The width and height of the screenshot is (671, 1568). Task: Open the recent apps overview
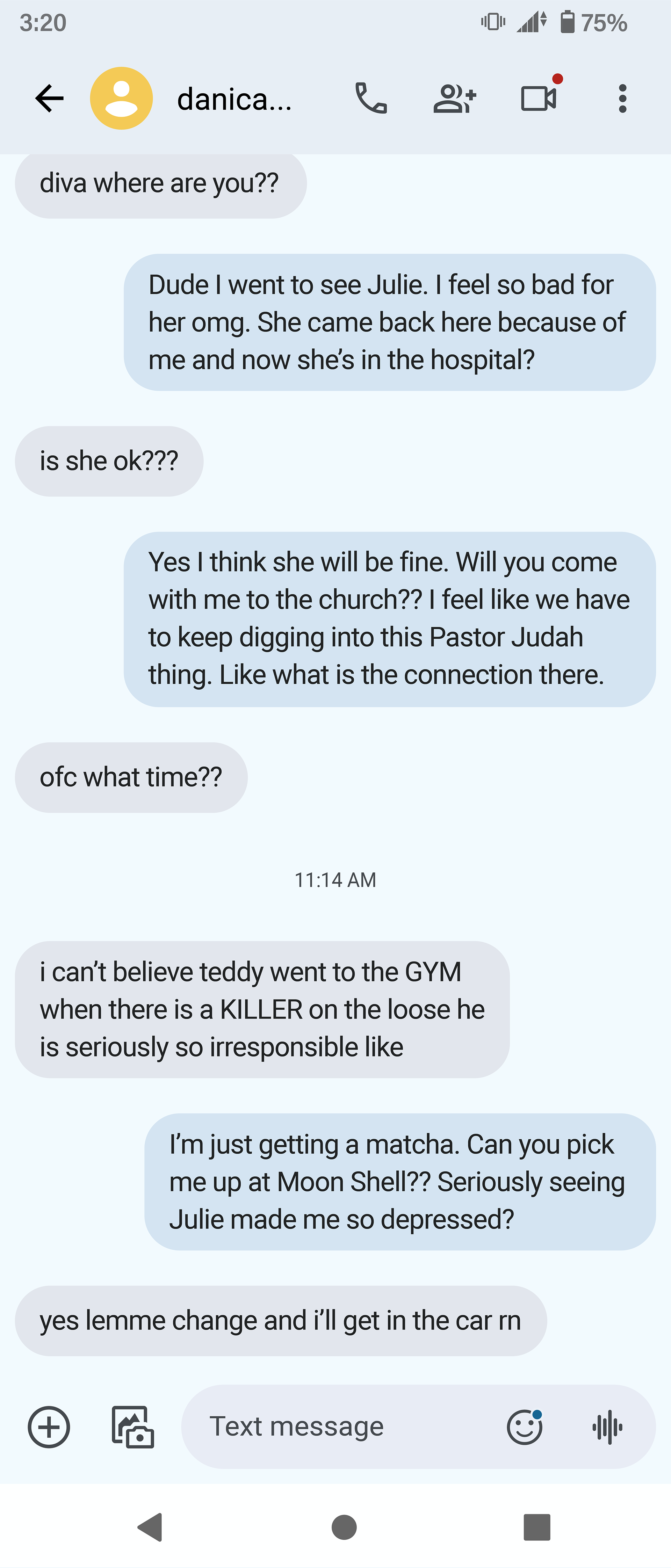[536, 1527]
